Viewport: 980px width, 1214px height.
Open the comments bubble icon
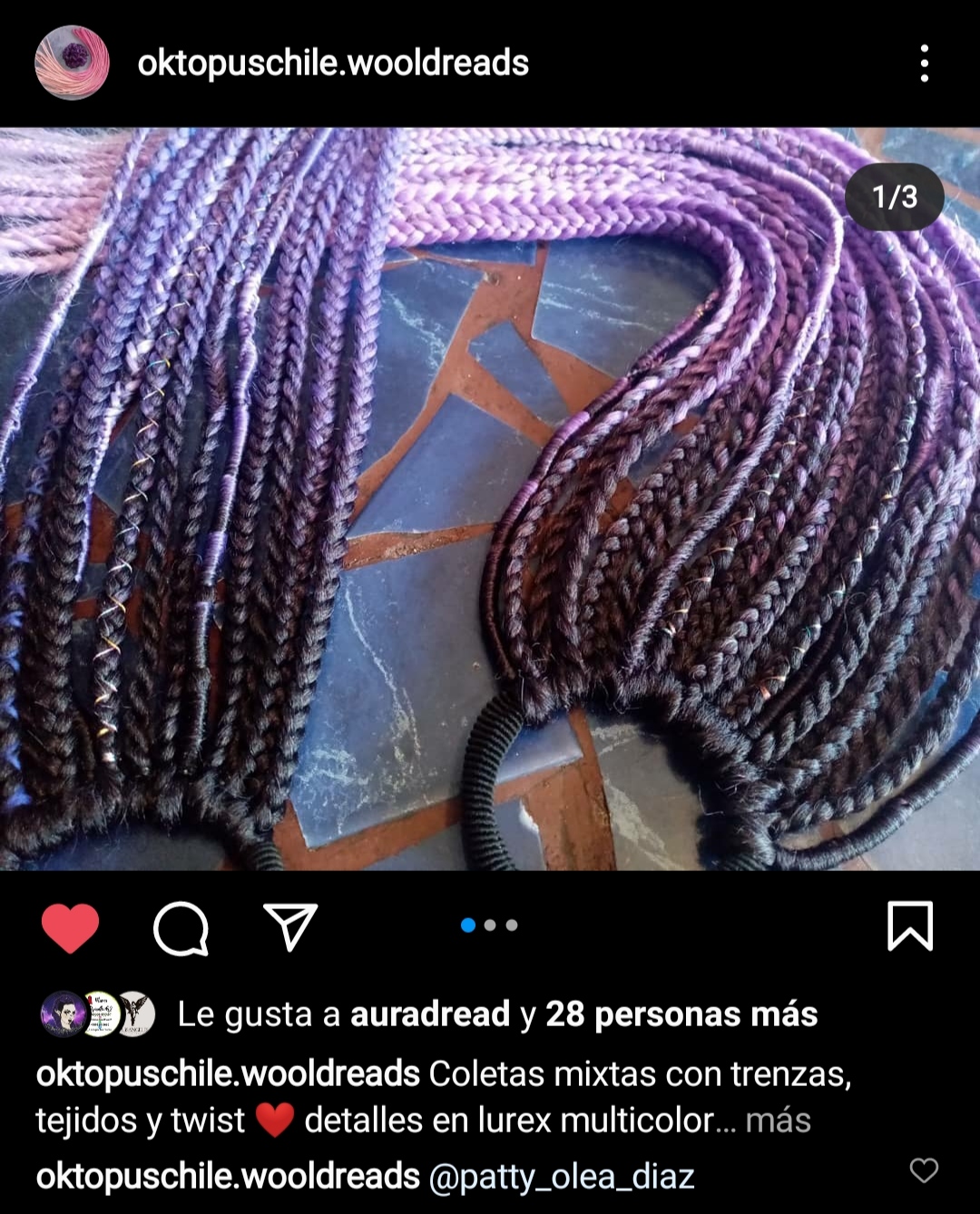click(x=181, y=927)
